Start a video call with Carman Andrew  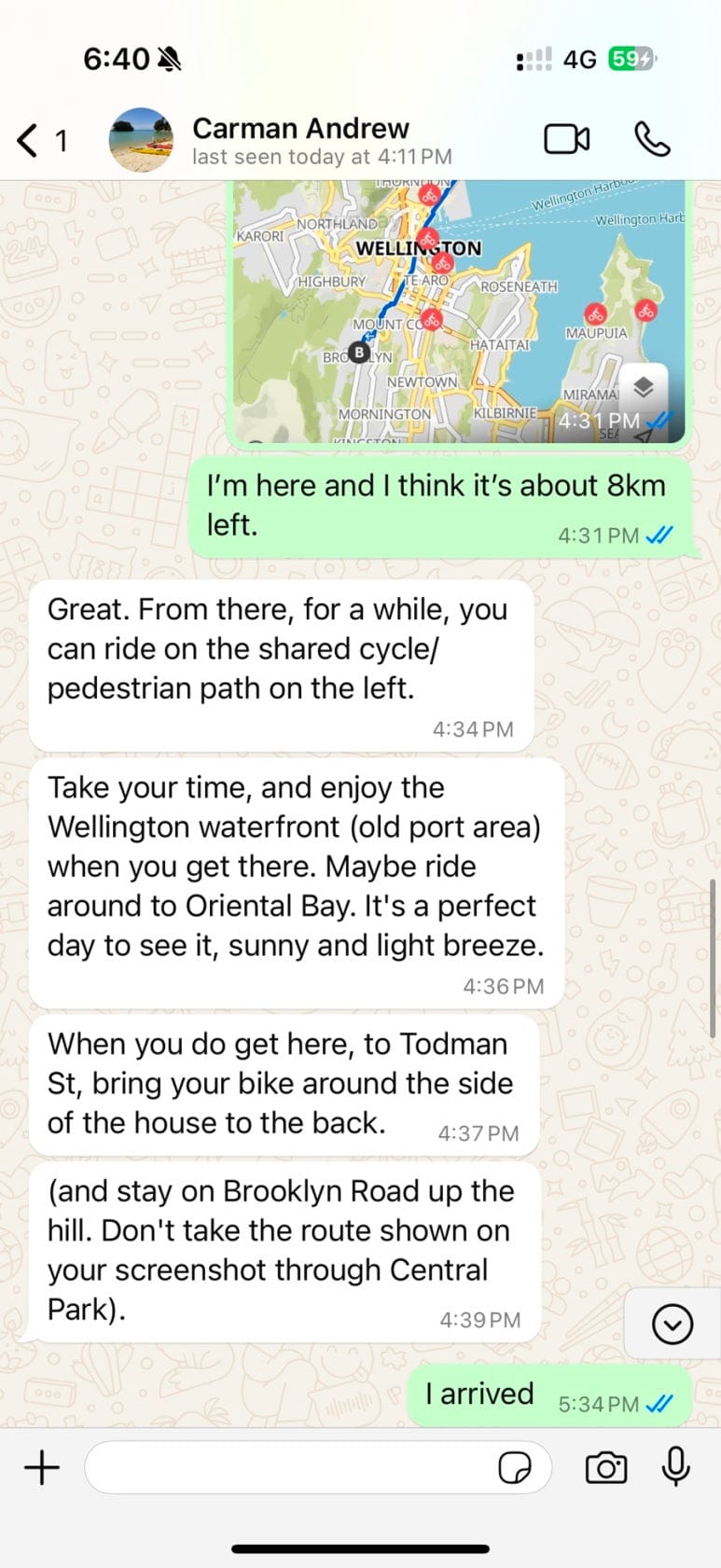(x=566, y=140)
